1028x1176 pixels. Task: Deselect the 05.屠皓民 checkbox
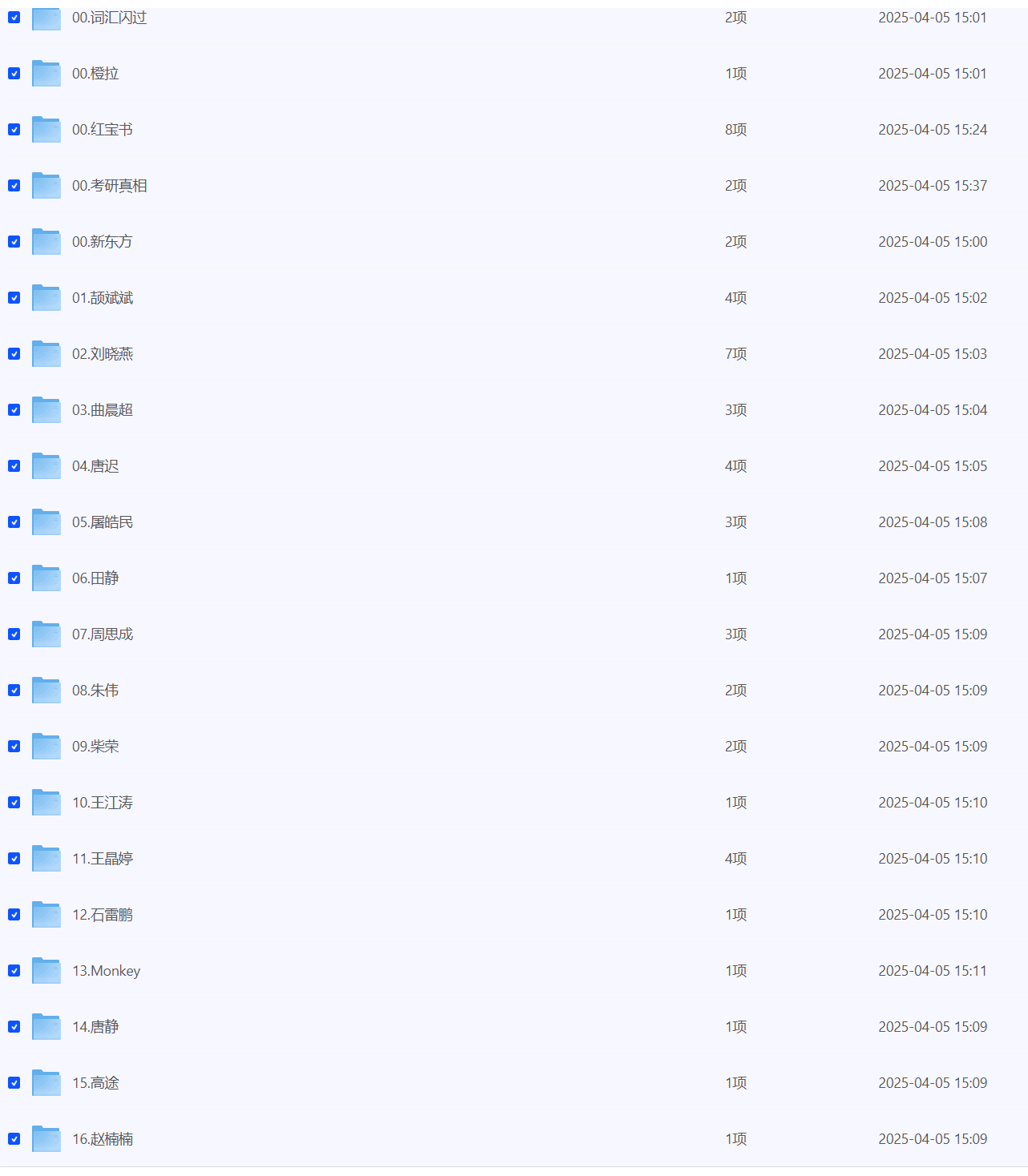[x=14, y=522]
